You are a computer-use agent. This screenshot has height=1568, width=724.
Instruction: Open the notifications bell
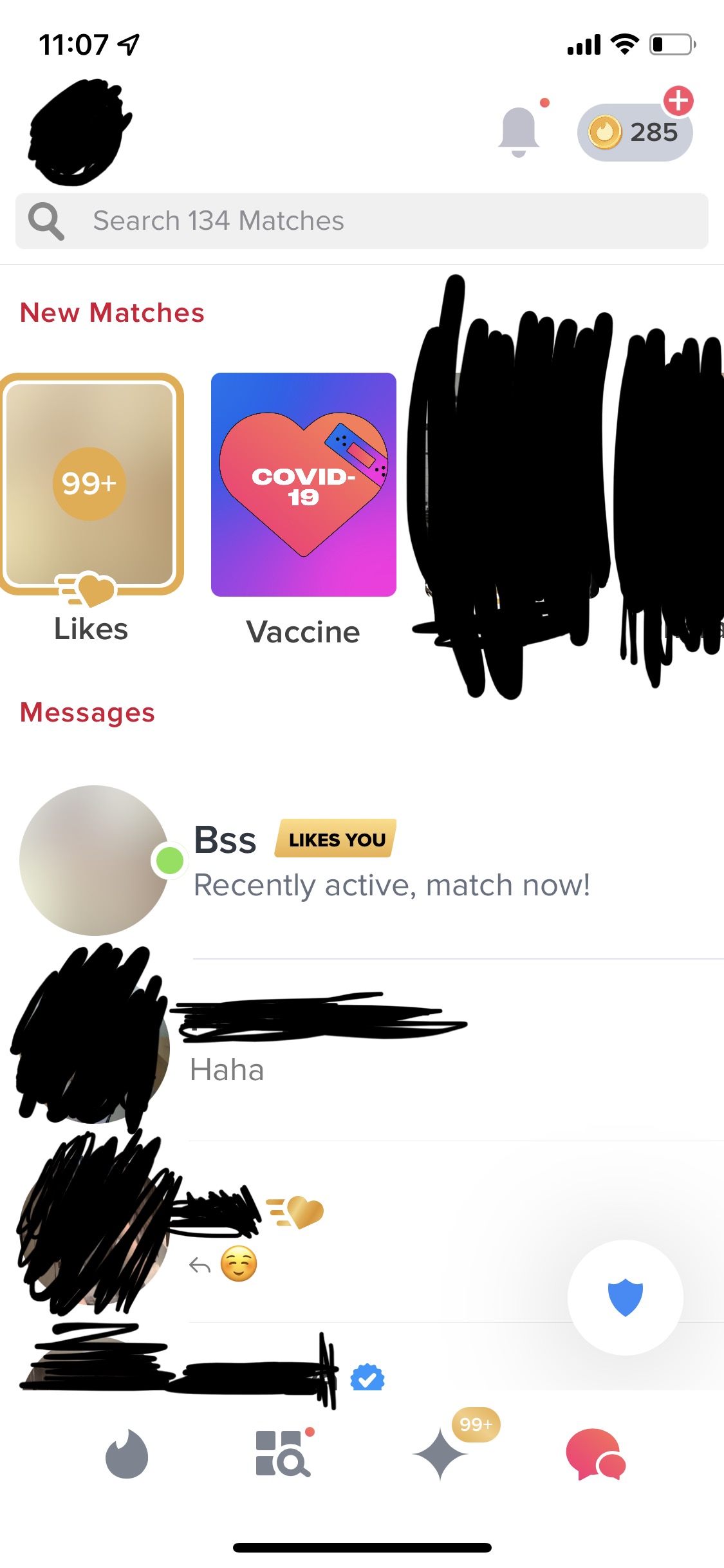tap(519, 131)
